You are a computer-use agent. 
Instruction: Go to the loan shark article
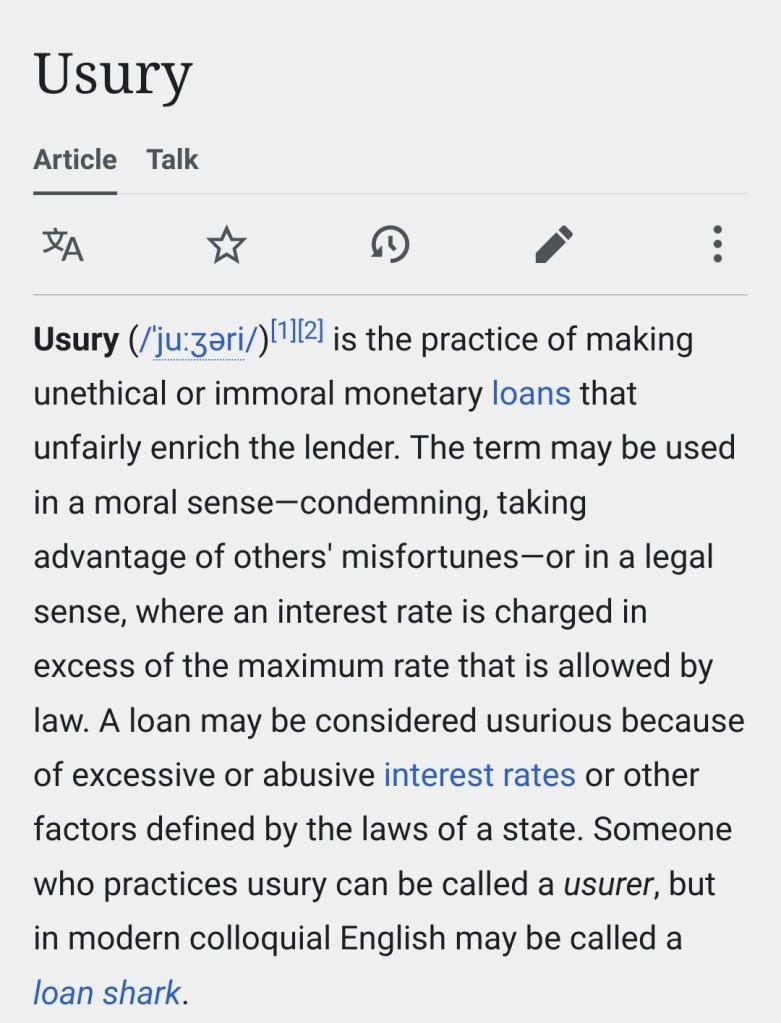pyautogui.click(x=107, y=993)
